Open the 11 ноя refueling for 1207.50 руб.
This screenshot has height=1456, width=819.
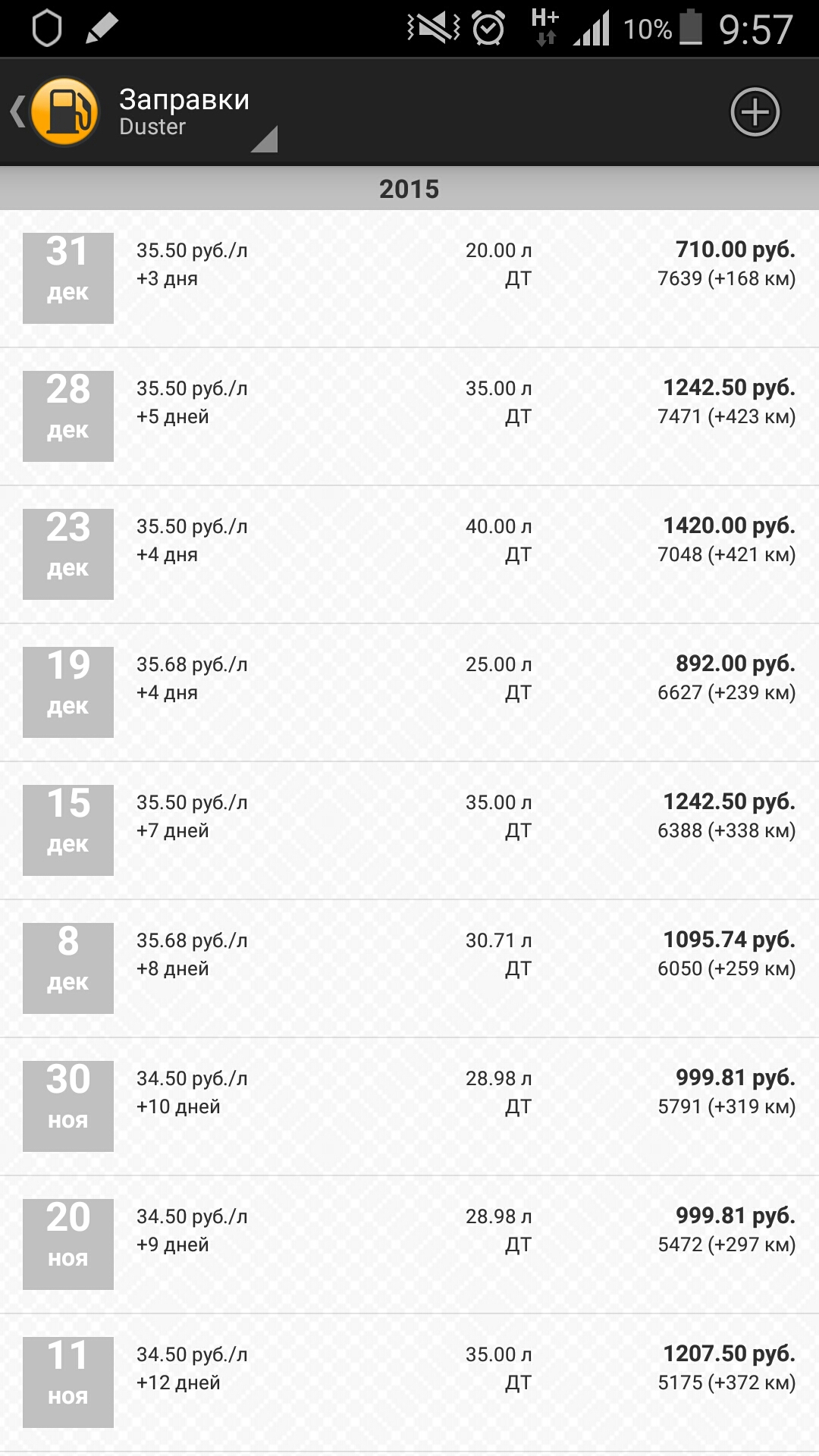coord(409,1382)
